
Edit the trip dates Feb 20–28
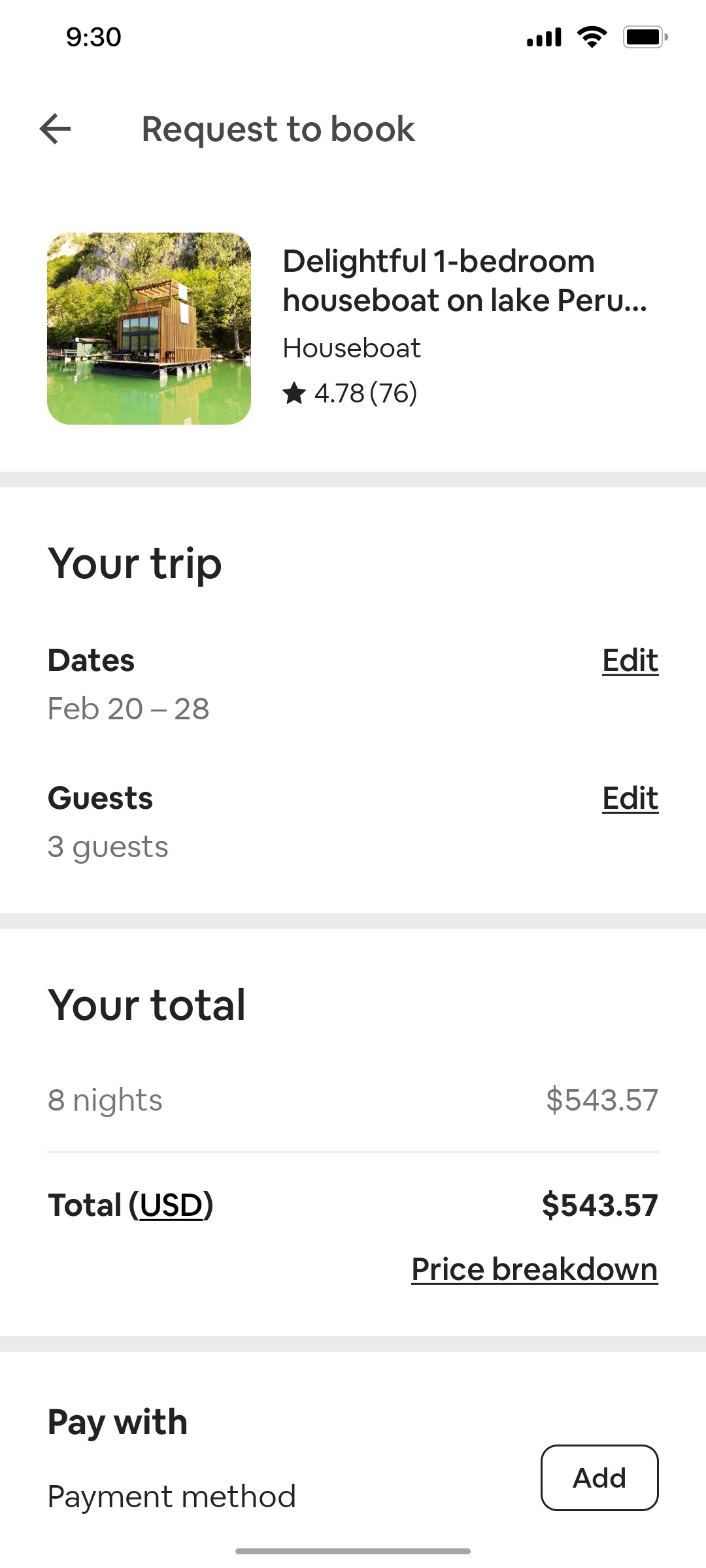click(630, 660)
